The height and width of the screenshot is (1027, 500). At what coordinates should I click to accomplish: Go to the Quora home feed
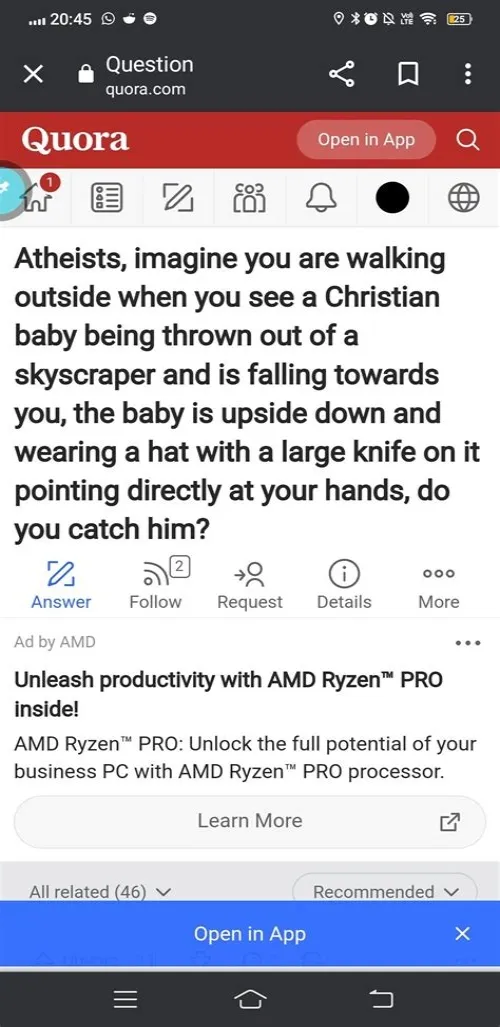[x=37, y=196]
